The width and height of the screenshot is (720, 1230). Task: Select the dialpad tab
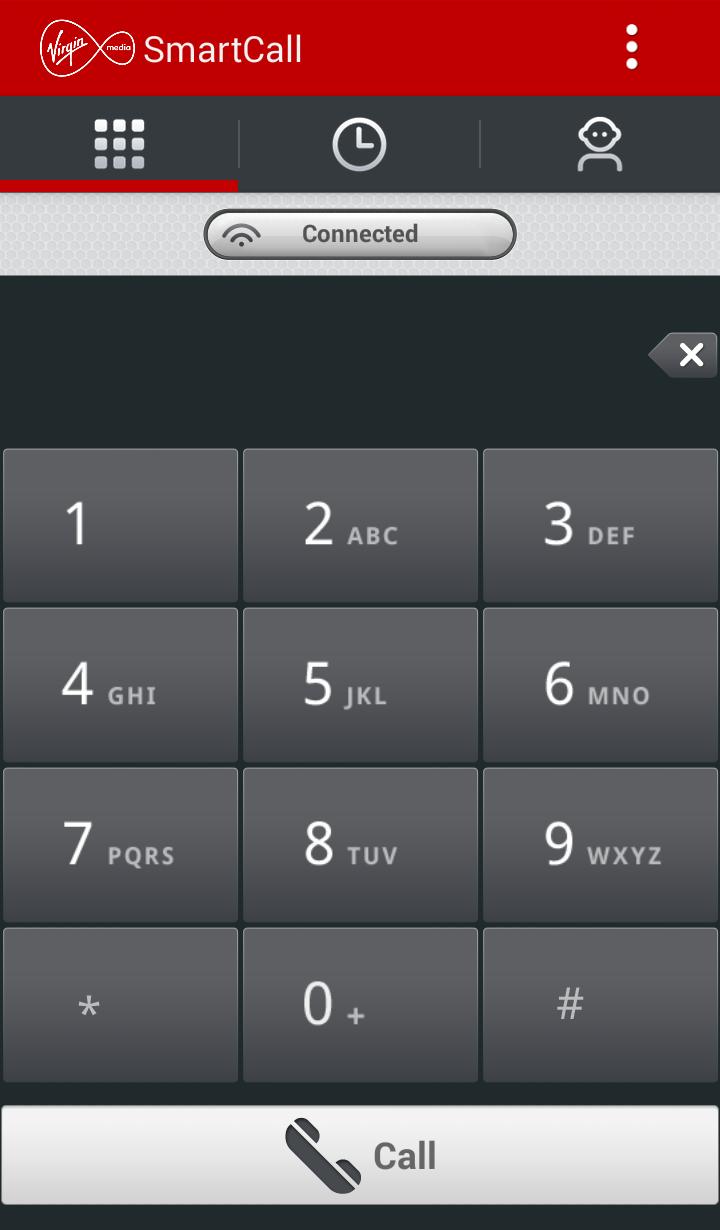119,145
